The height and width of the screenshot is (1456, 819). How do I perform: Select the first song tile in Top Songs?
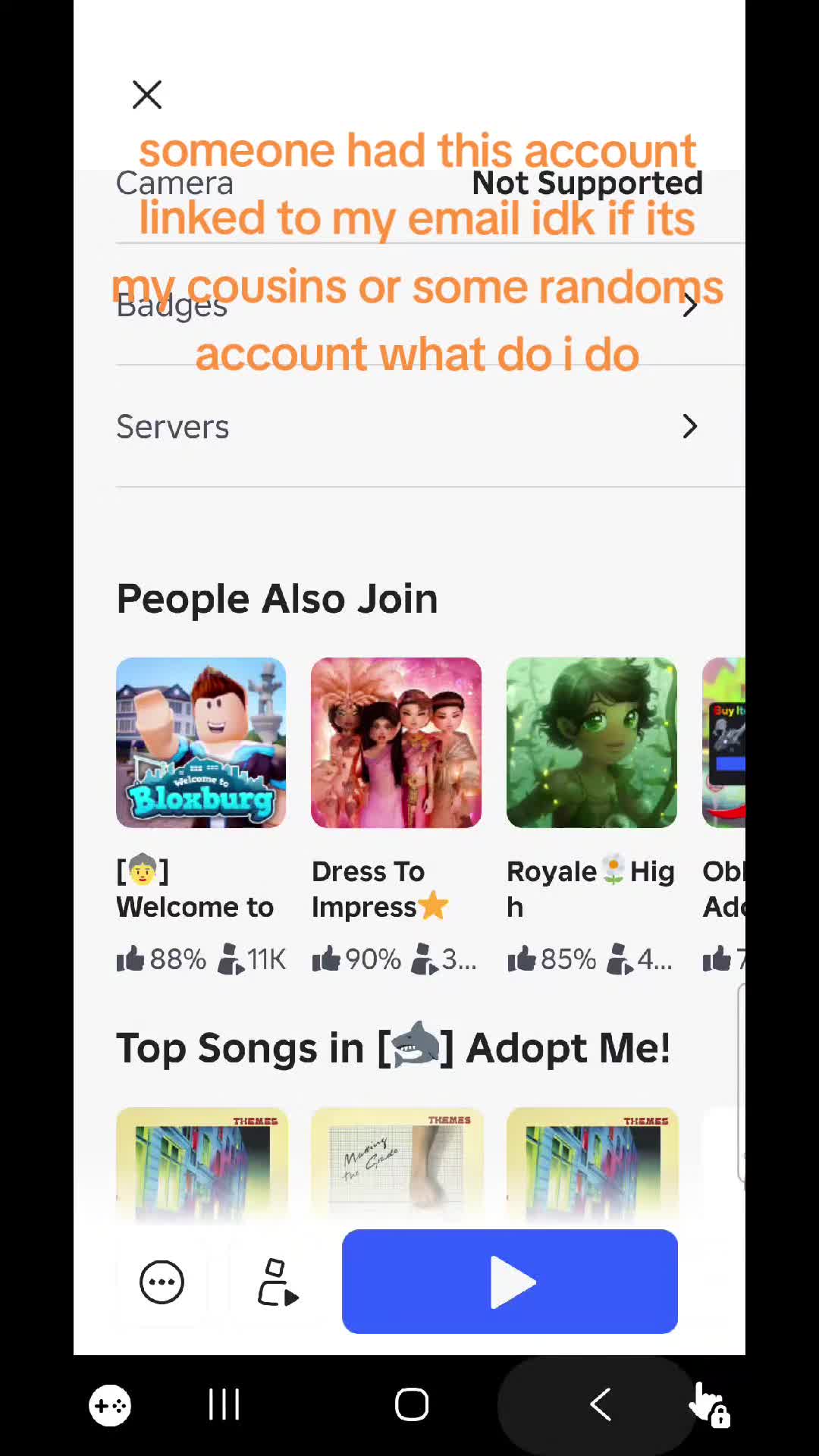pyautogui.click(x=202, y=1164)
